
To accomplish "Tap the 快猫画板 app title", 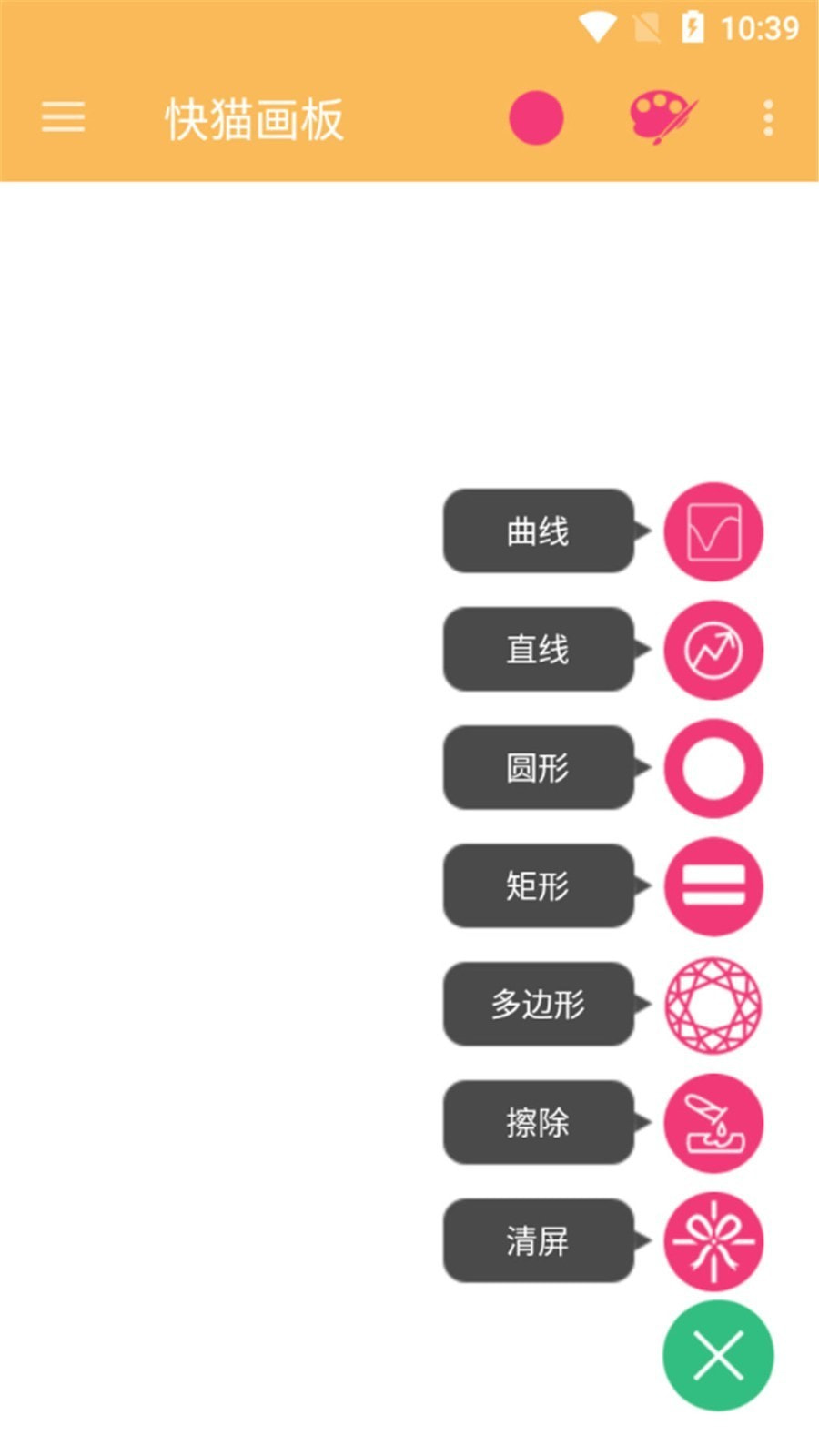I will point(253,118).
